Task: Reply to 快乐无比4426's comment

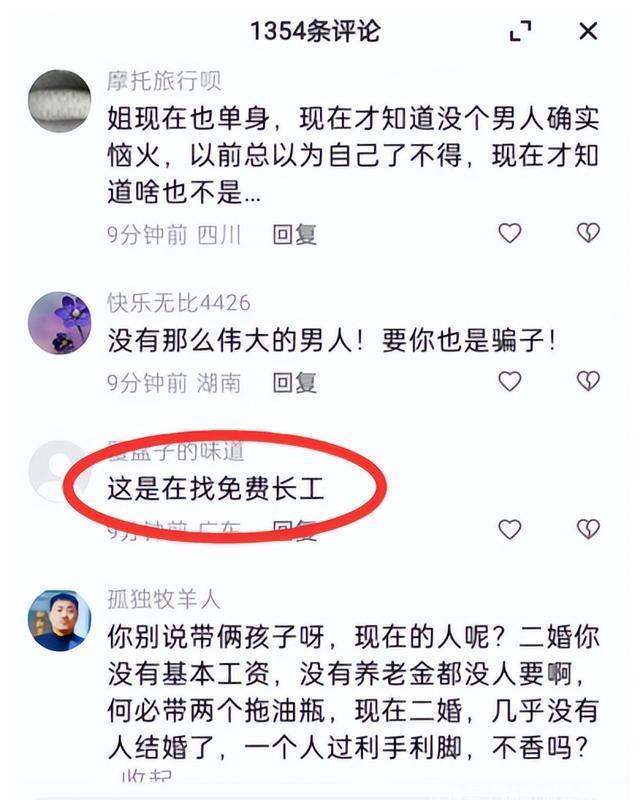Action: (x=295, y=381)
